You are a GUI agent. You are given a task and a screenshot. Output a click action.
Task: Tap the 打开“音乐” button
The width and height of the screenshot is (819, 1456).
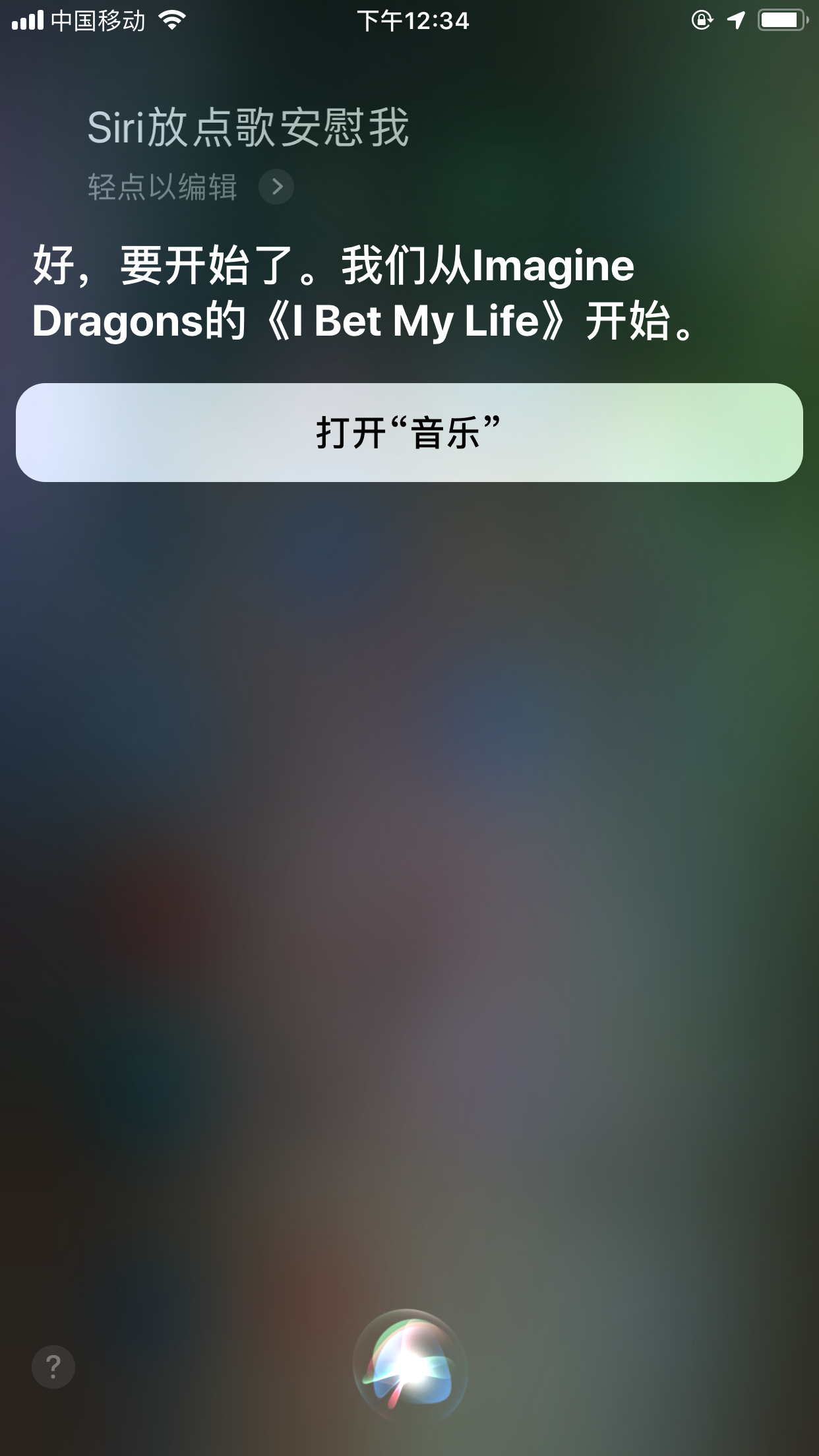[409, 433]
